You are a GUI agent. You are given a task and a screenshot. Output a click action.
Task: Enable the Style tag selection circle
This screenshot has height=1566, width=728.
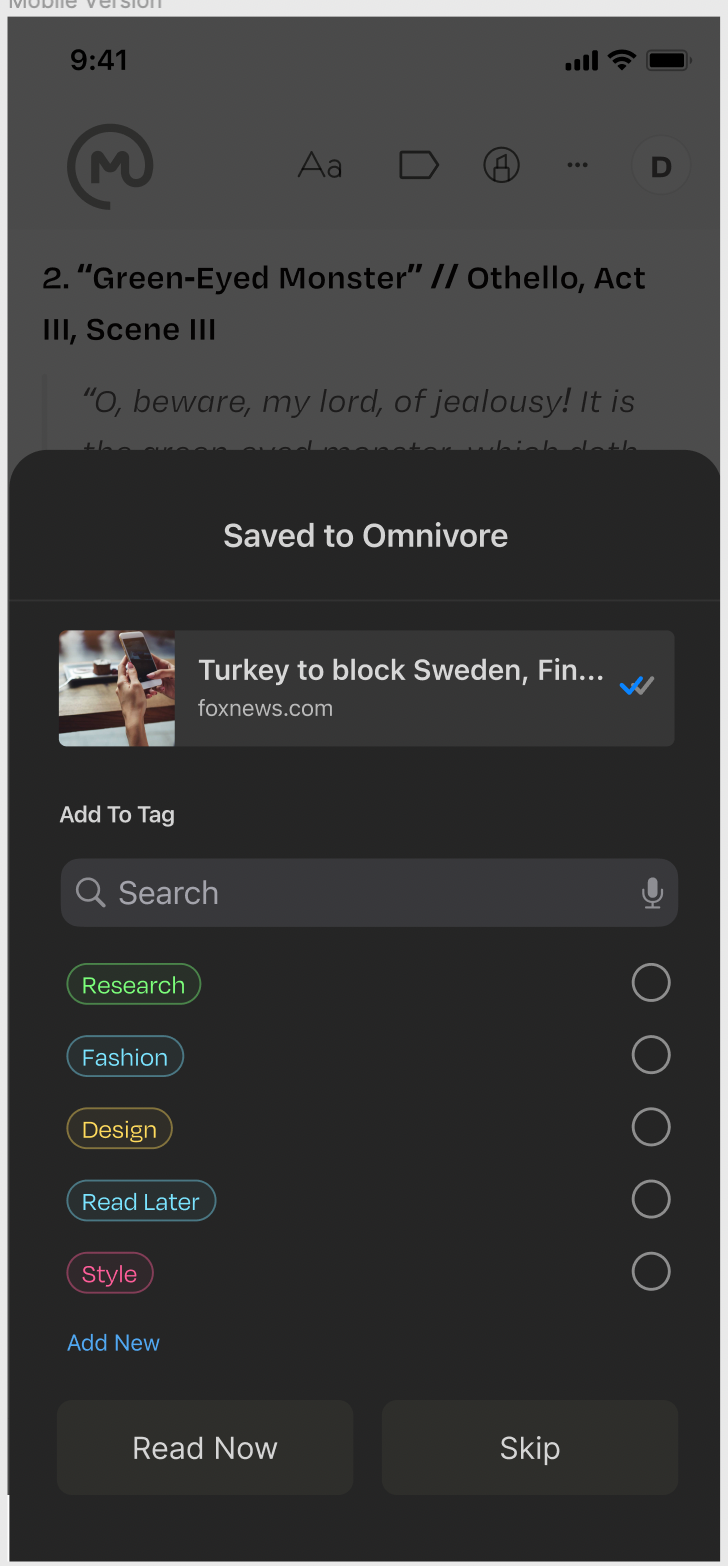pyautogui.click(x=651, y=1271)
